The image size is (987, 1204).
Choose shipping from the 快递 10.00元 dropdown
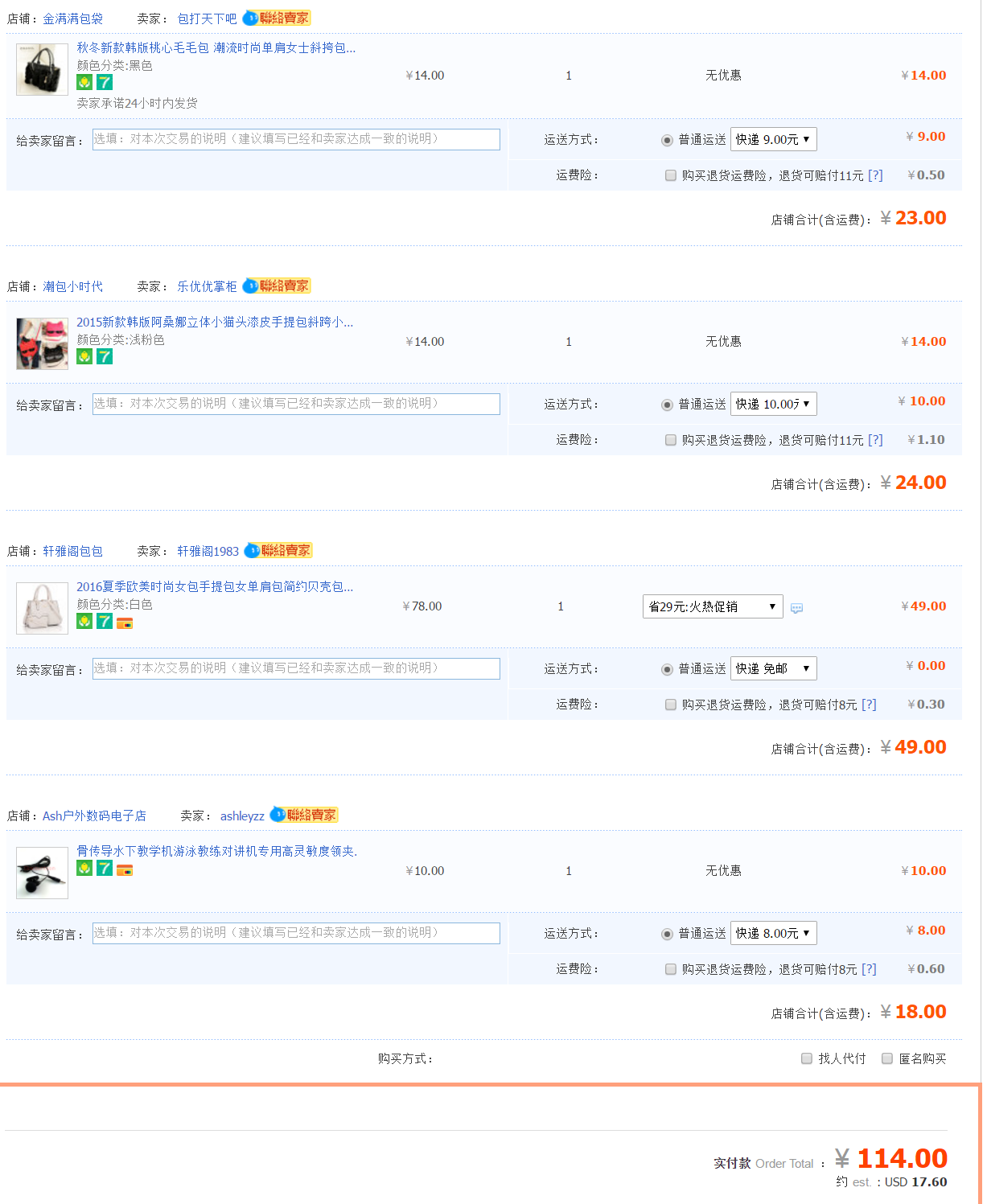(773, 404)
